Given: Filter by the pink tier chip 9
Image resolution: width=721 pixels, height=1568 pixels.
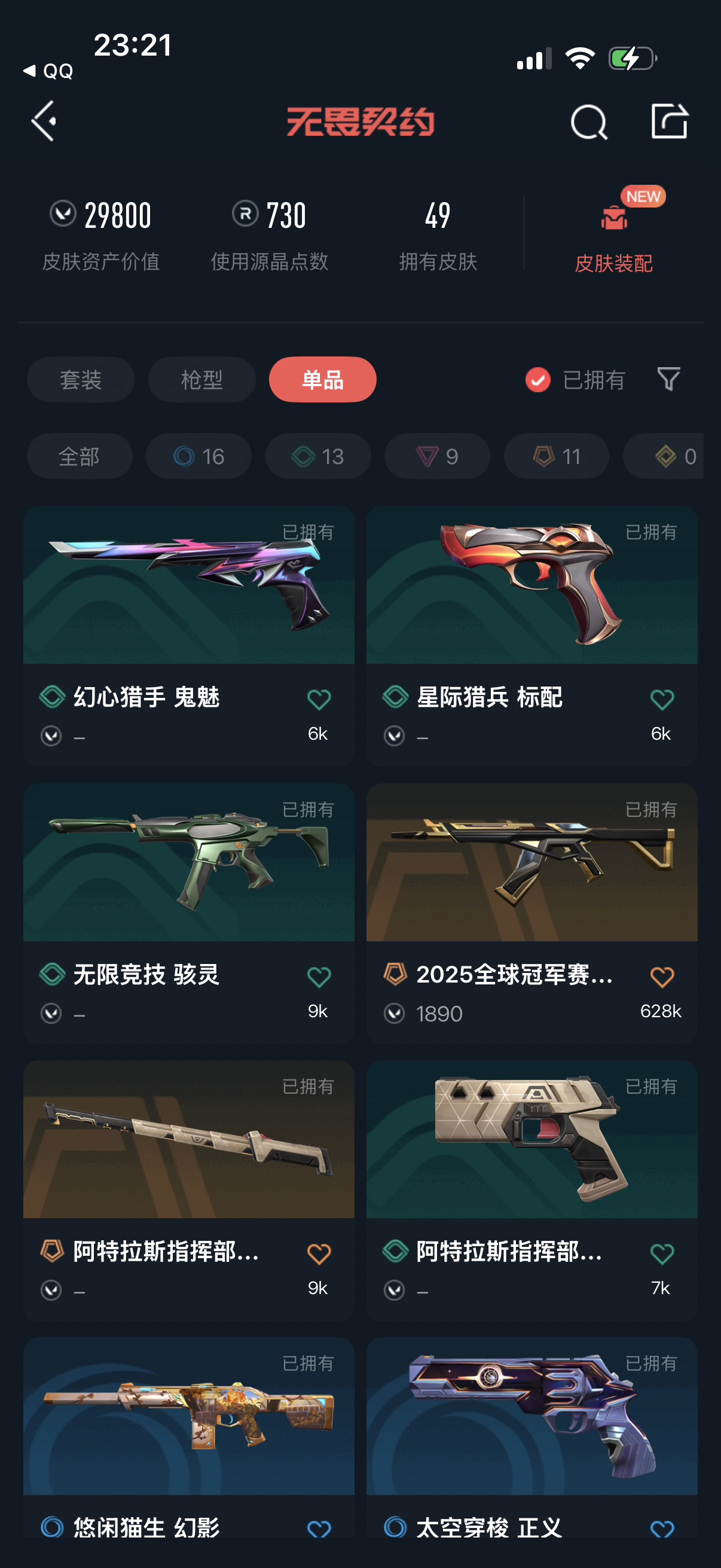Looking at the screenshot, I should point(437,456).
